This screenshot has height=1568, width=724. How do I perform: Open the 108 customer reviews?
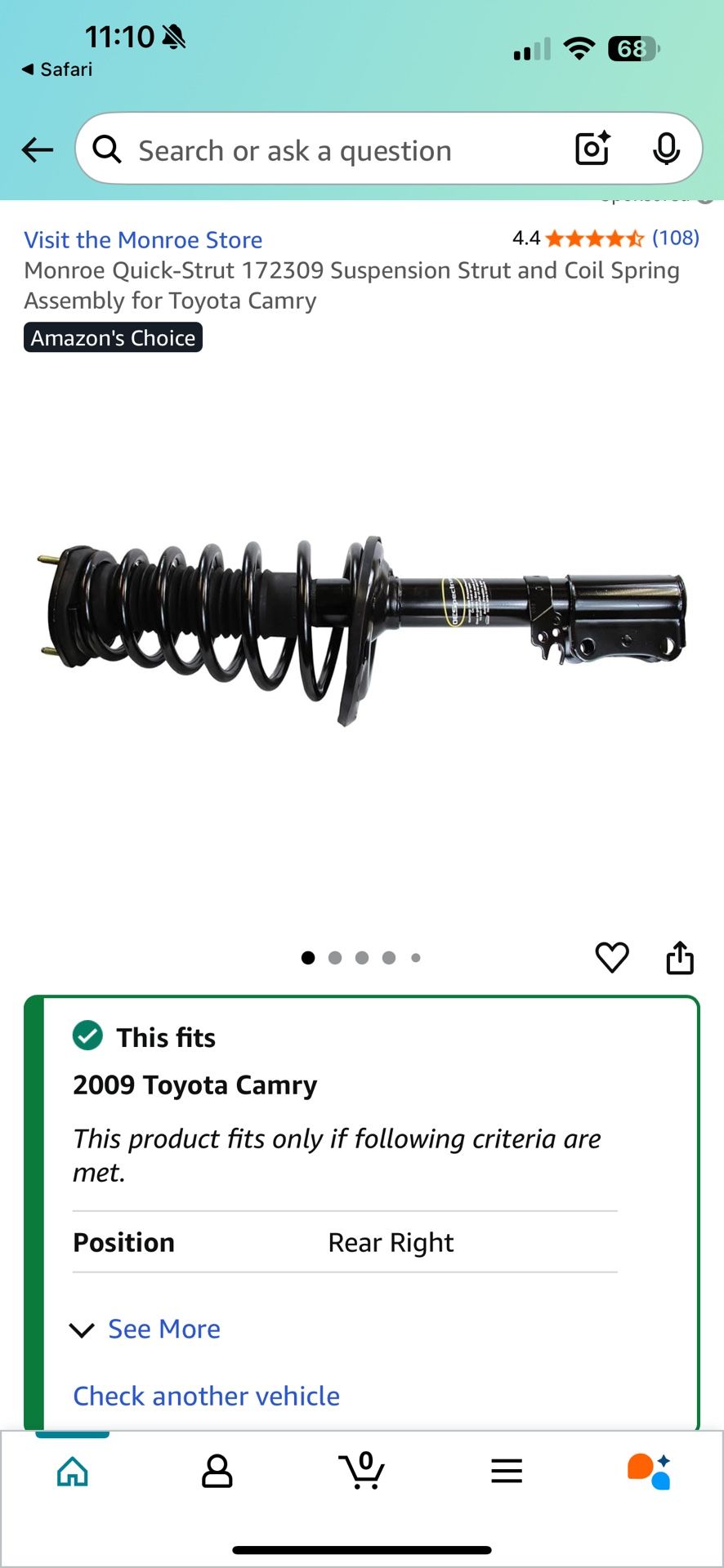click(x=675, y=238)
